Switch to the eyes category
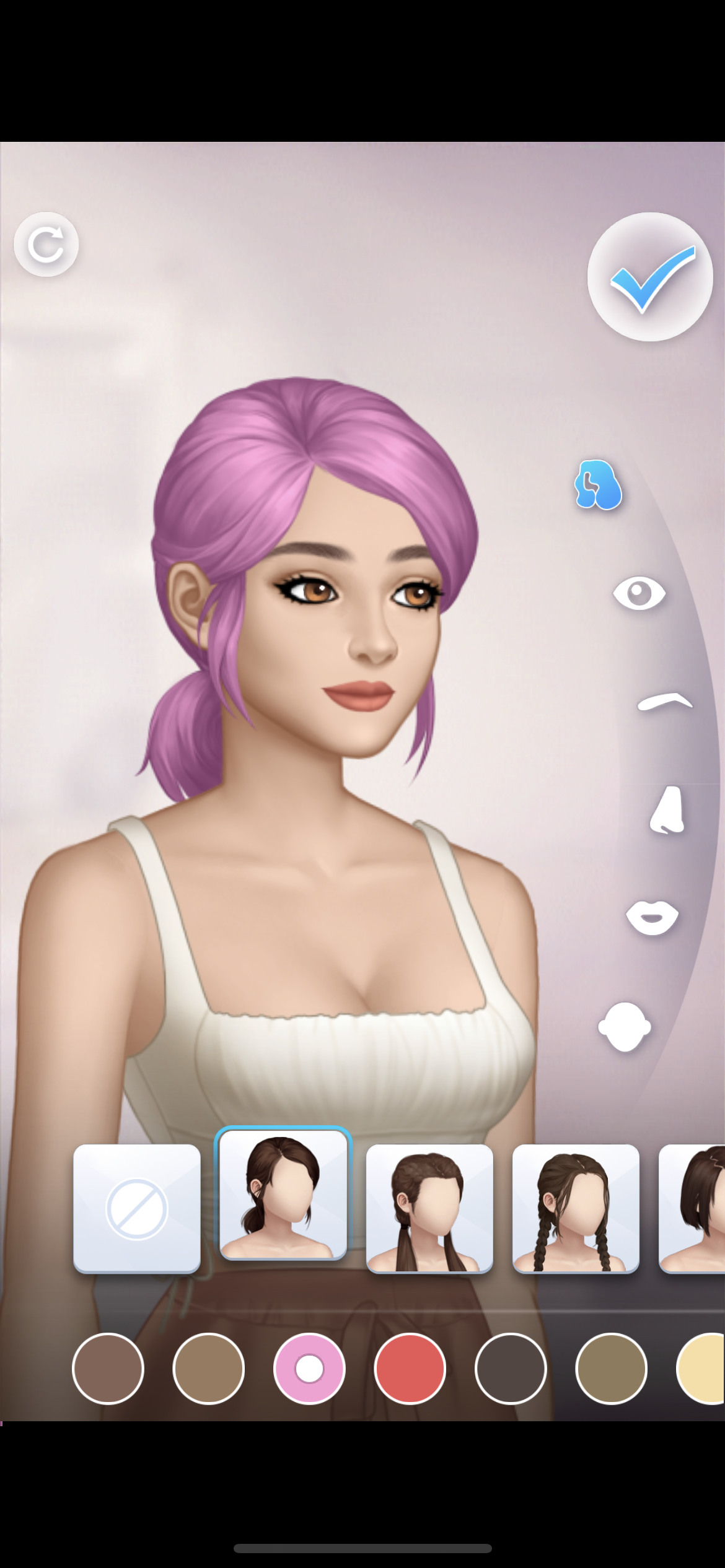Screen dimensions: 725x1568 639,593
